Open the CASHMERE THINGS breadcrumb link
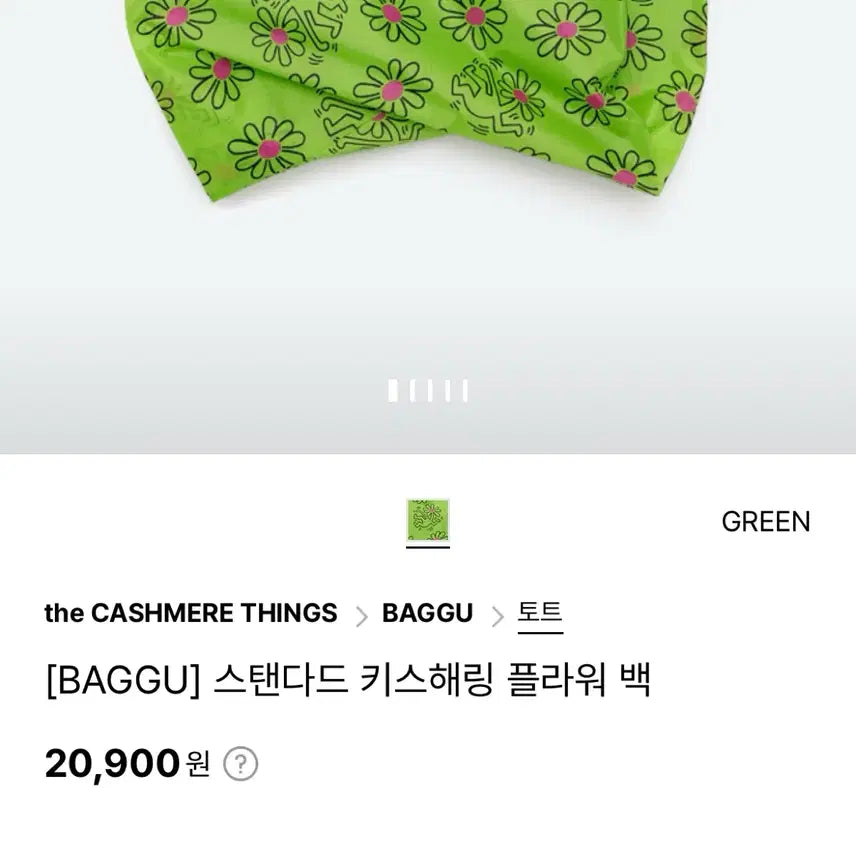 point(191,613)
